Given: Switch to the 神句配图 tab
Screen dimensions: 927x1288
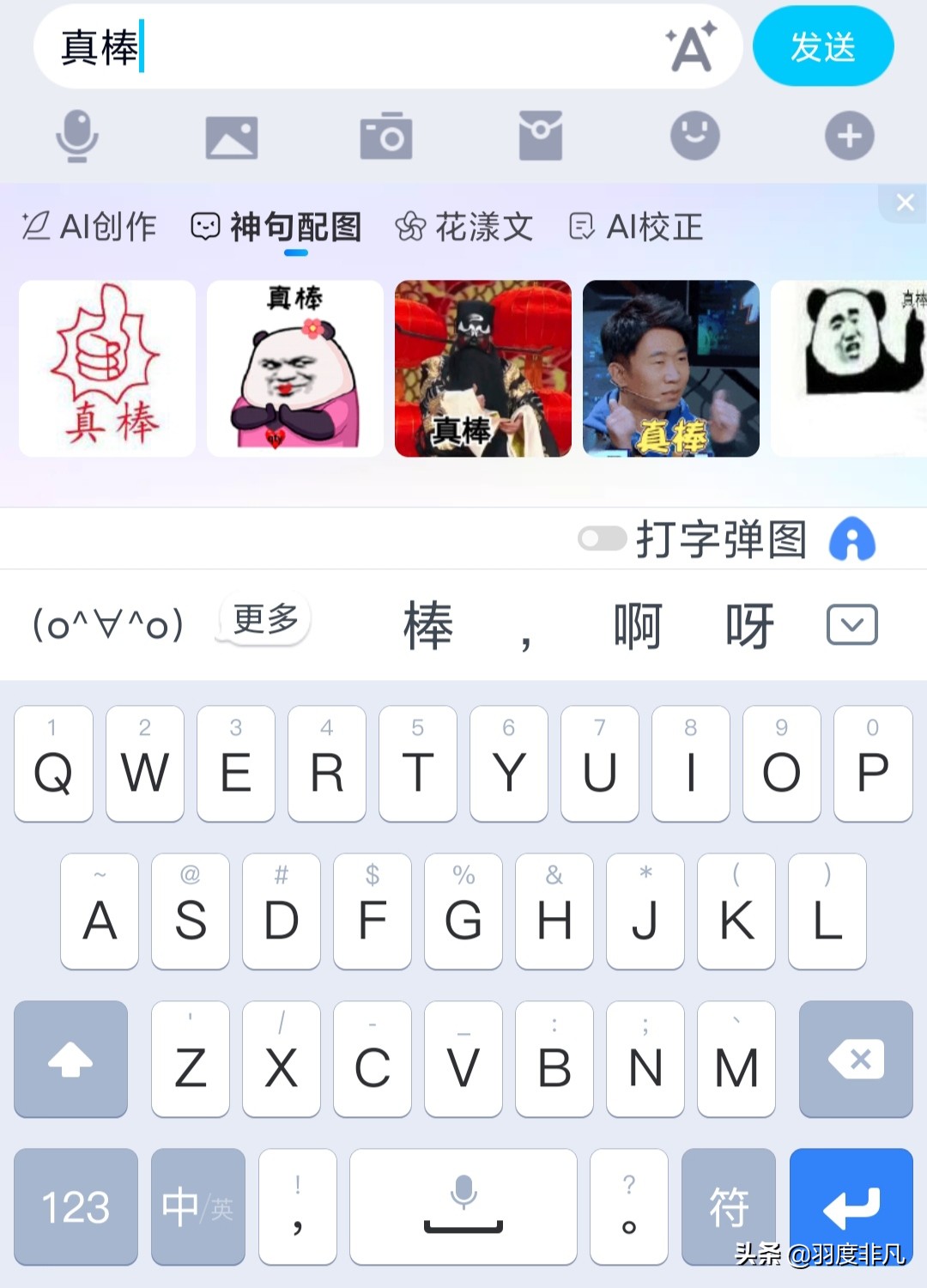Looking at the screenshot, I should click(276, 227).
